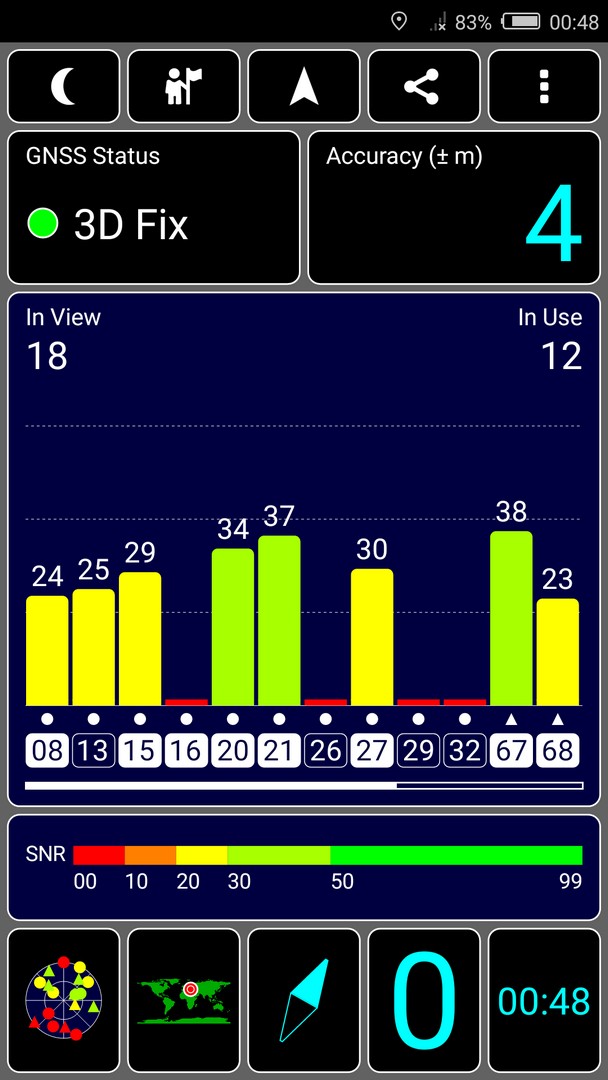Open the waypoint flag person icon

tap(184, 87)
